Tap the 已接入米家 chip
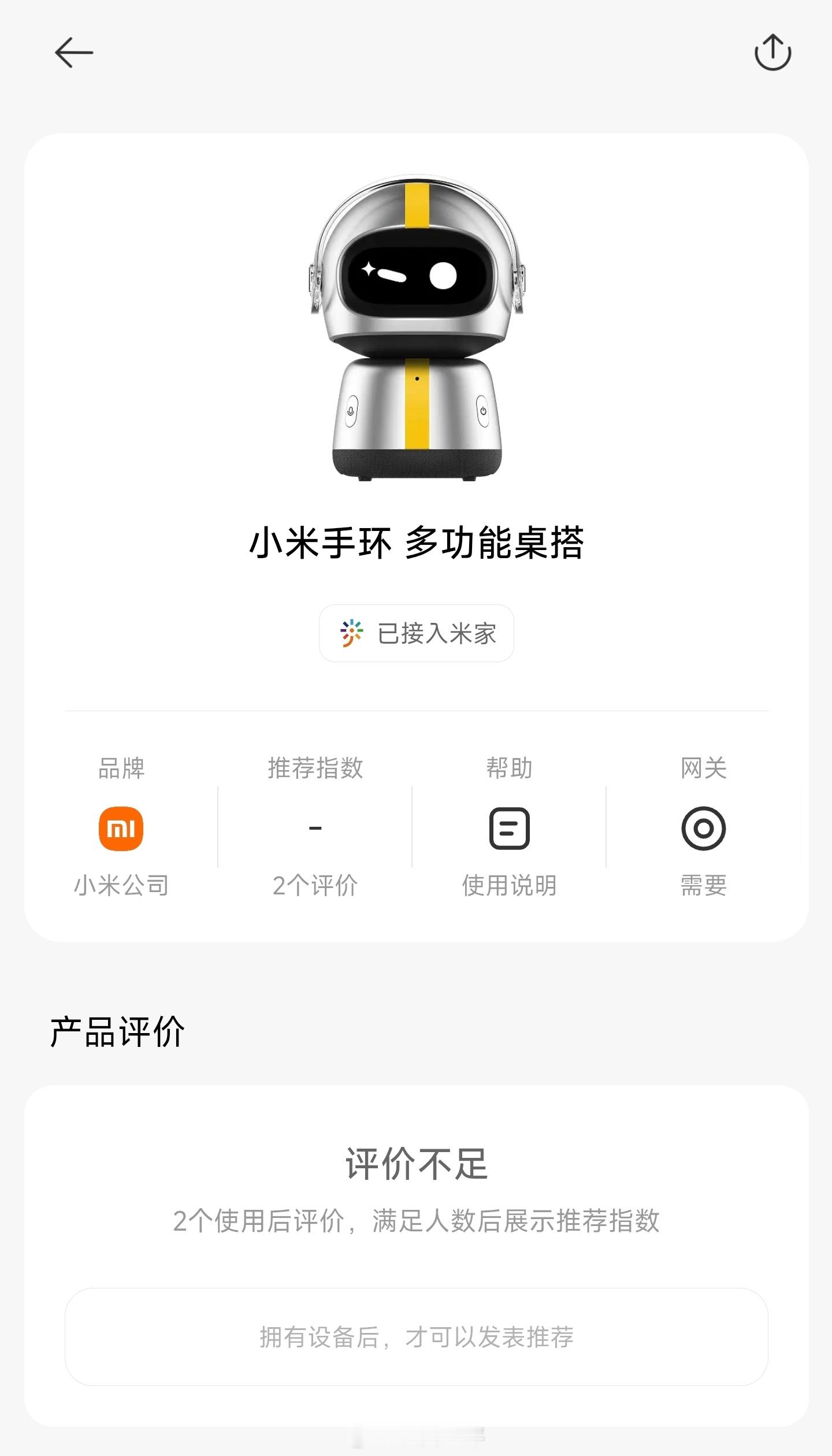Viewport: 832px width, 1456px height. (x=417, y=633)
